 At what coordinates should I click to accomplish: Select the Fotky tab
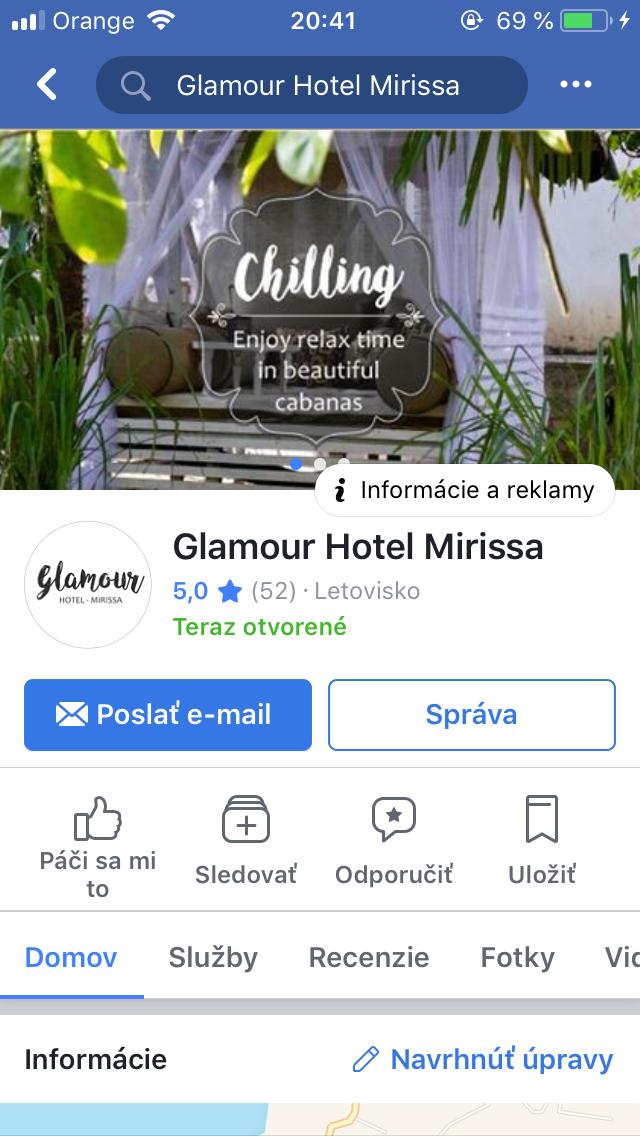coord(517,957)
